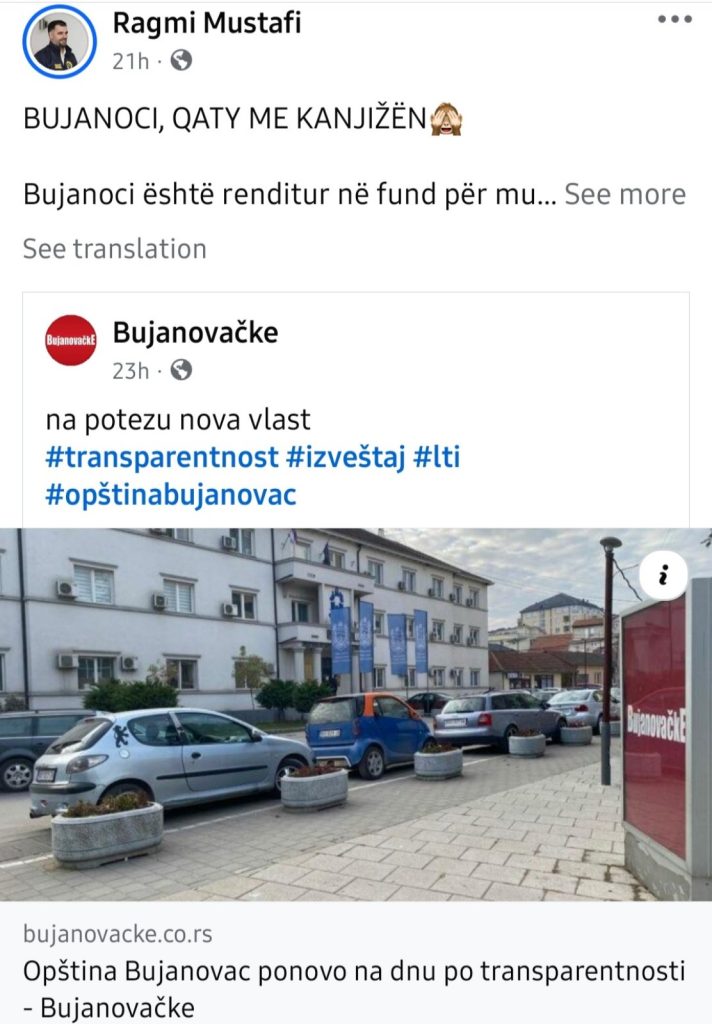
Task: Open the post's three-dot options menu
Action: tap(674, 20)
